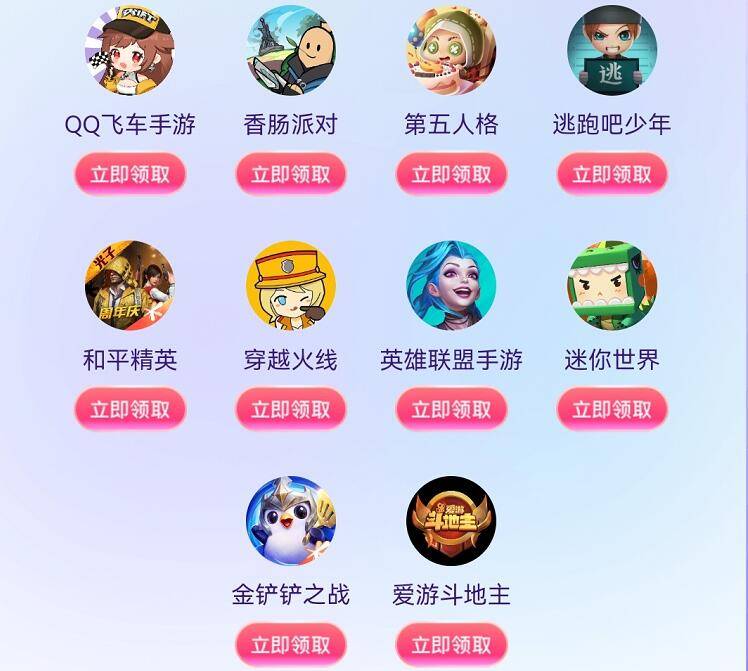Tap 立即领取 for 迷你世界
This screenshot has height=671, width=748.
[612, 409]
